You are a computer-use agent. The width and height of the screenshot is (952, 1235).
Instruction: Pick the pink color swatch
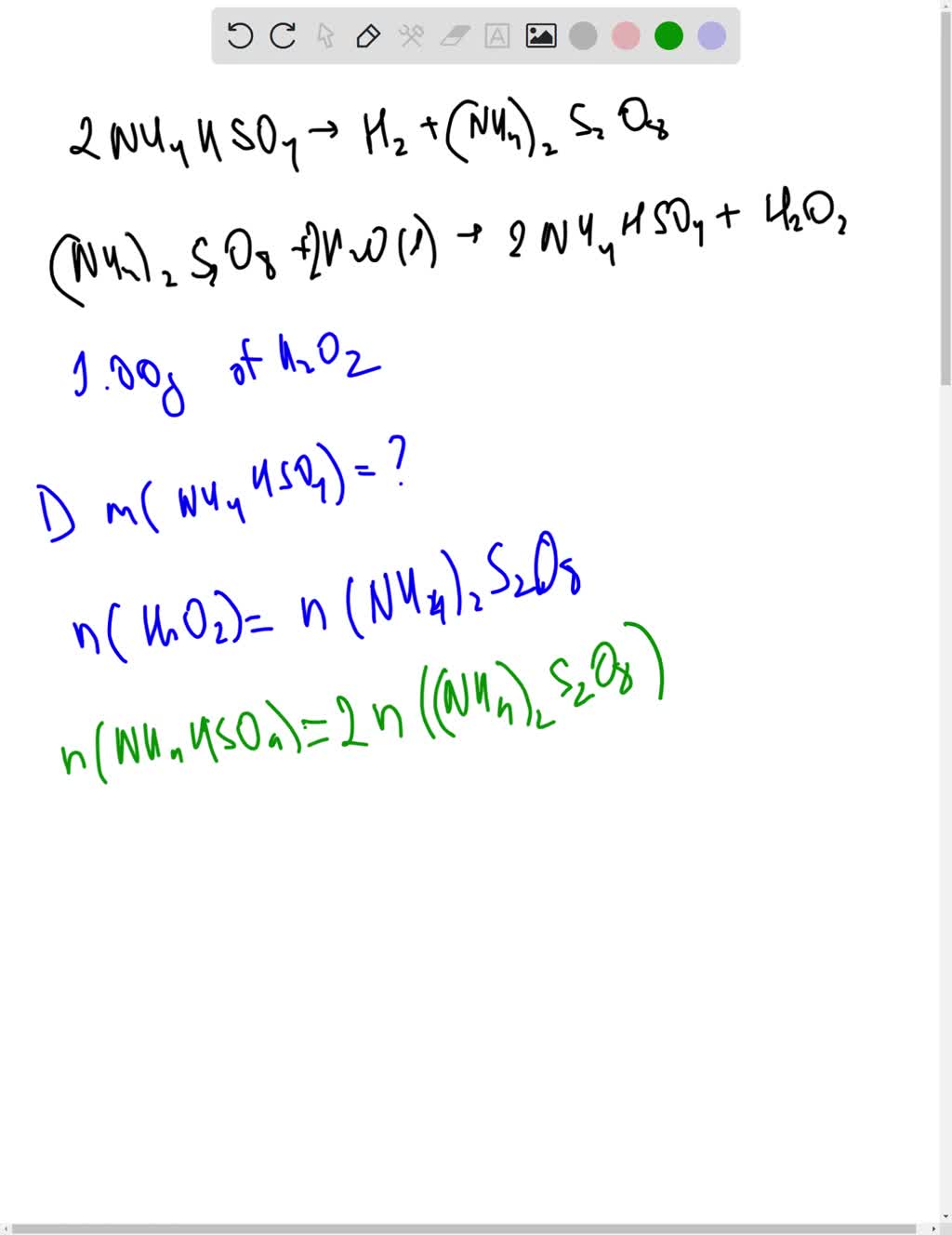point(625,36)
